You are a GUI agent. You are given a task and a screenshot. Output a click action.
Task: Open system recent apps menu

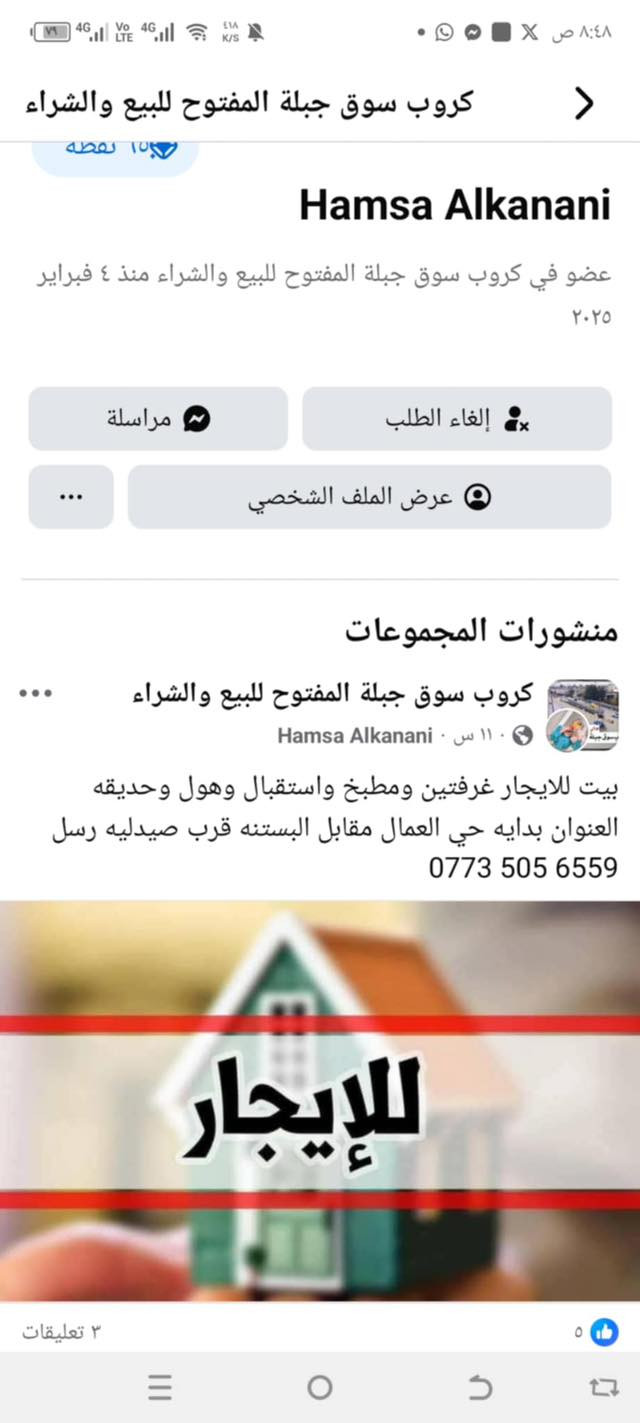pyautogui.click(x=160, y=1387)
